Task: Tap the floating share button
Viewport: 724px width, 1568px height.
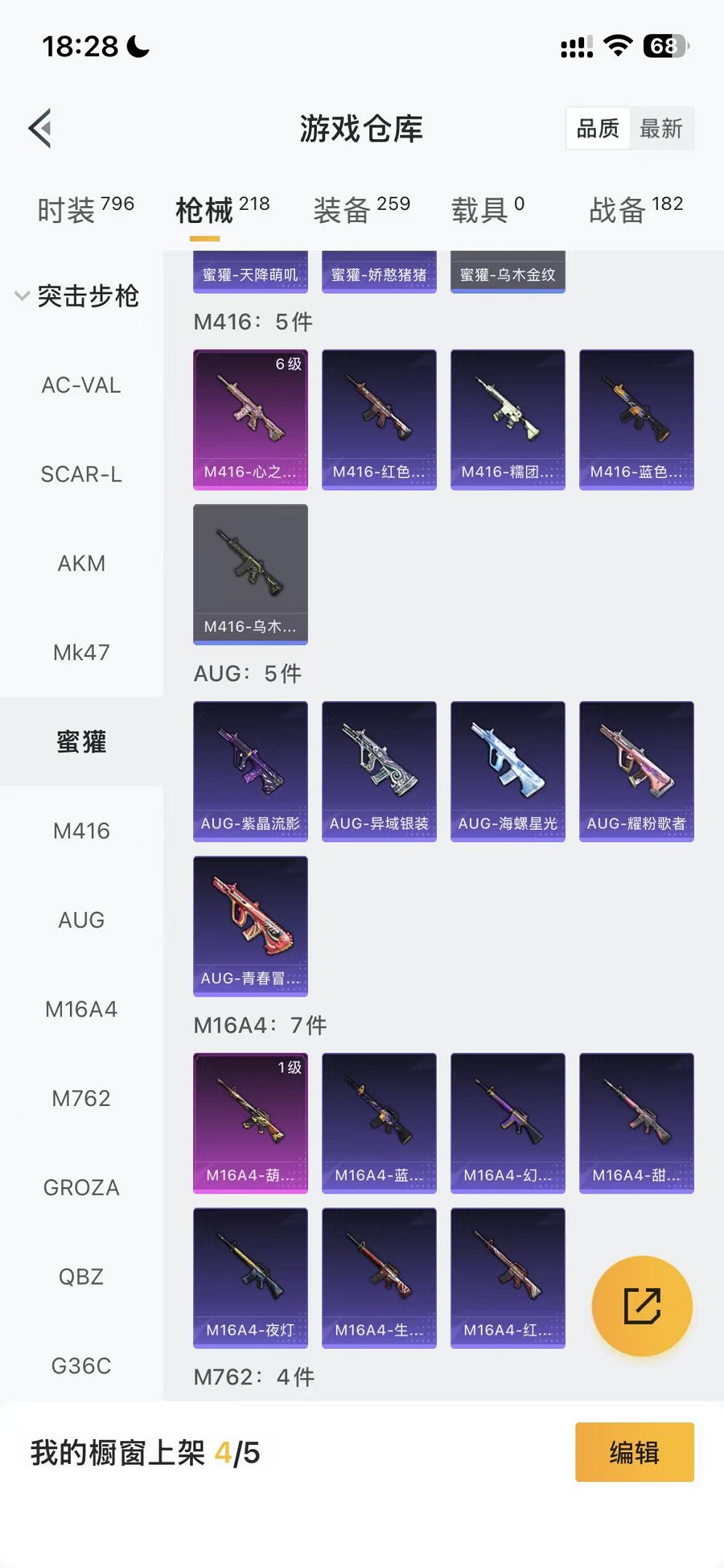Action: click(642, 1306)
